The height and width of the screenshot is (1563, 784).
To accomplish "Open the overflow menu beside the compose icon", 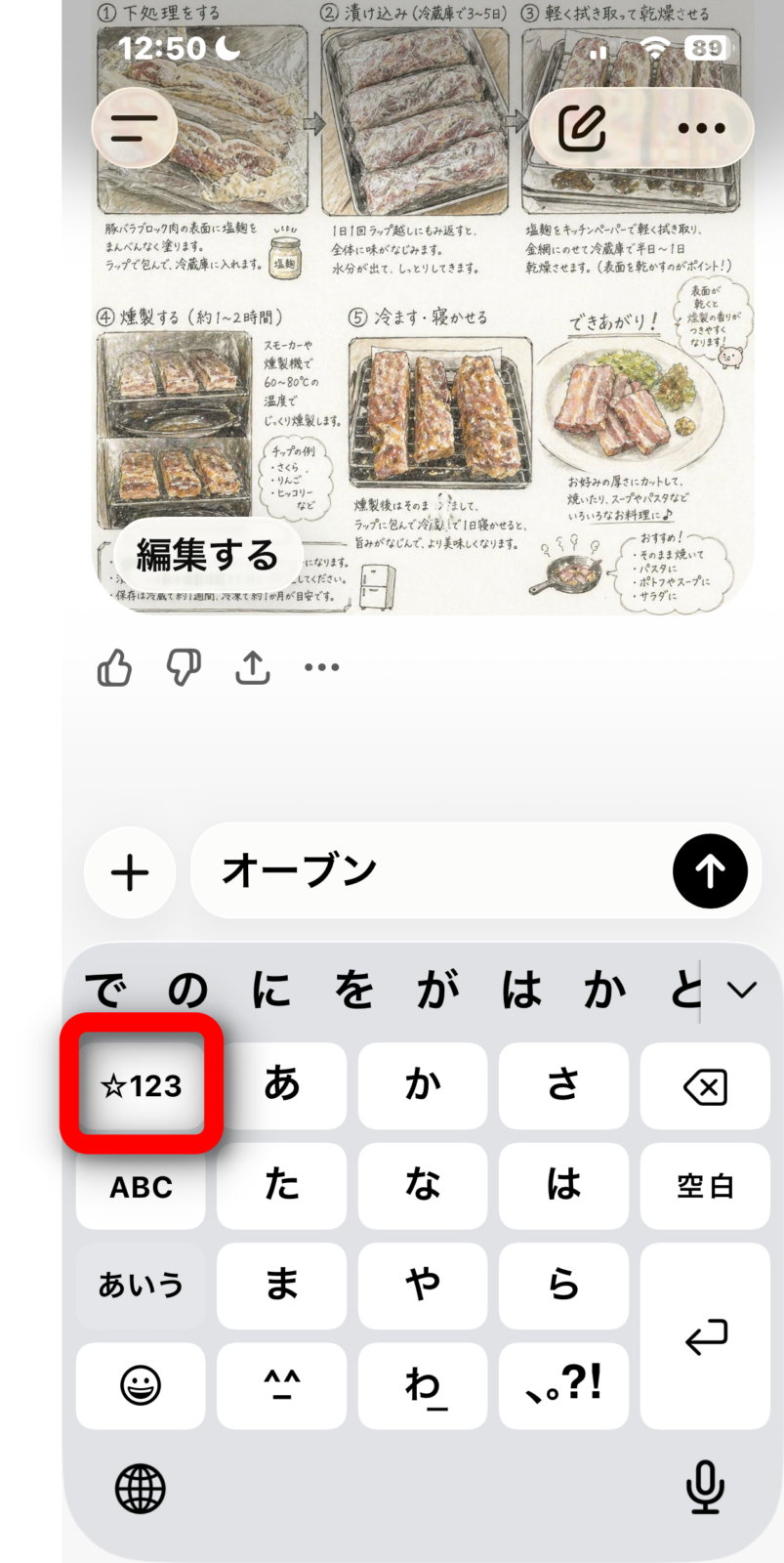I will (x=701, y=128).
